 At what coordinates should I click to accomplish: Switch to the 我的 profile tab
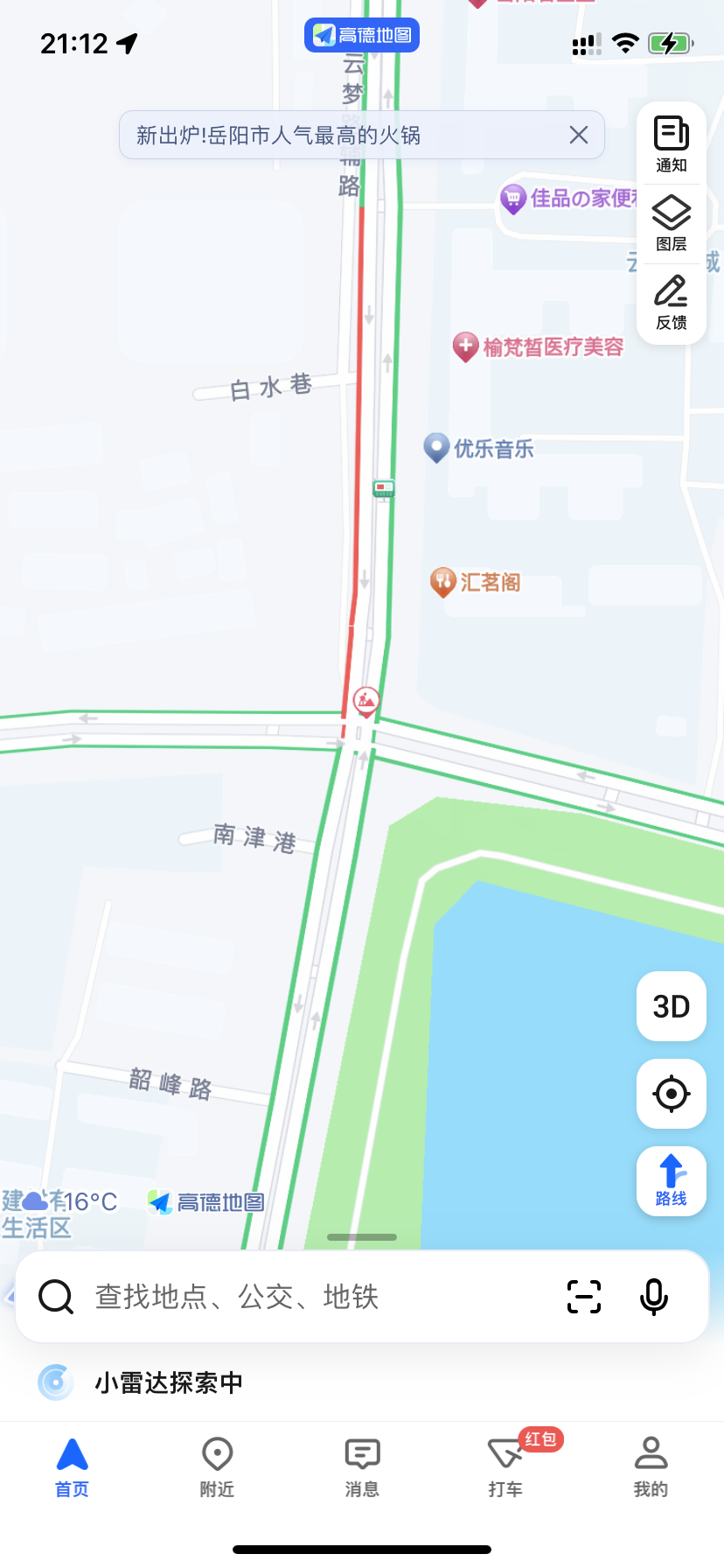tap(651, 1464)
